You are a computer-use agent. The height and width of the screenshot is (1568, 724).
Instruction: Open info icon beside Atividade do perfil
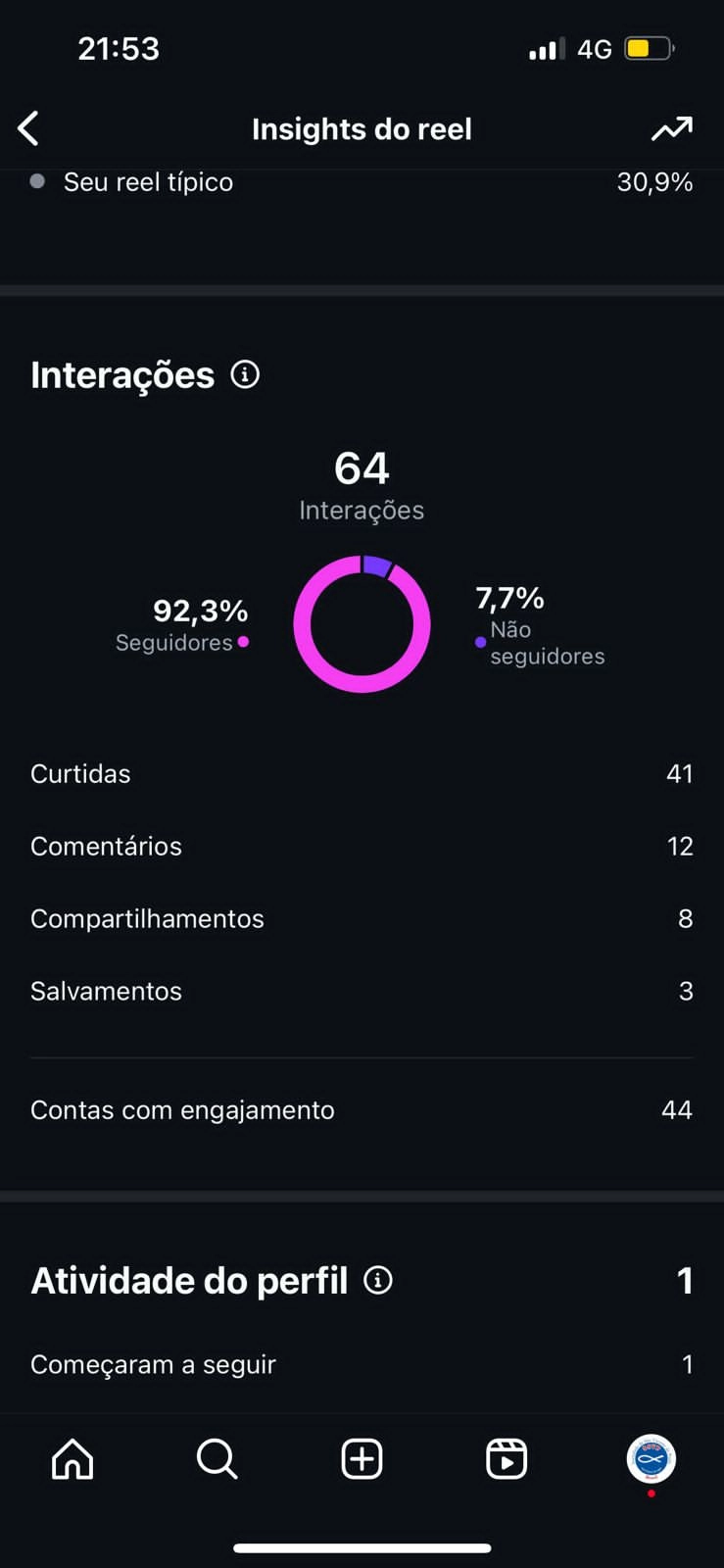[x=378, y=1280]
